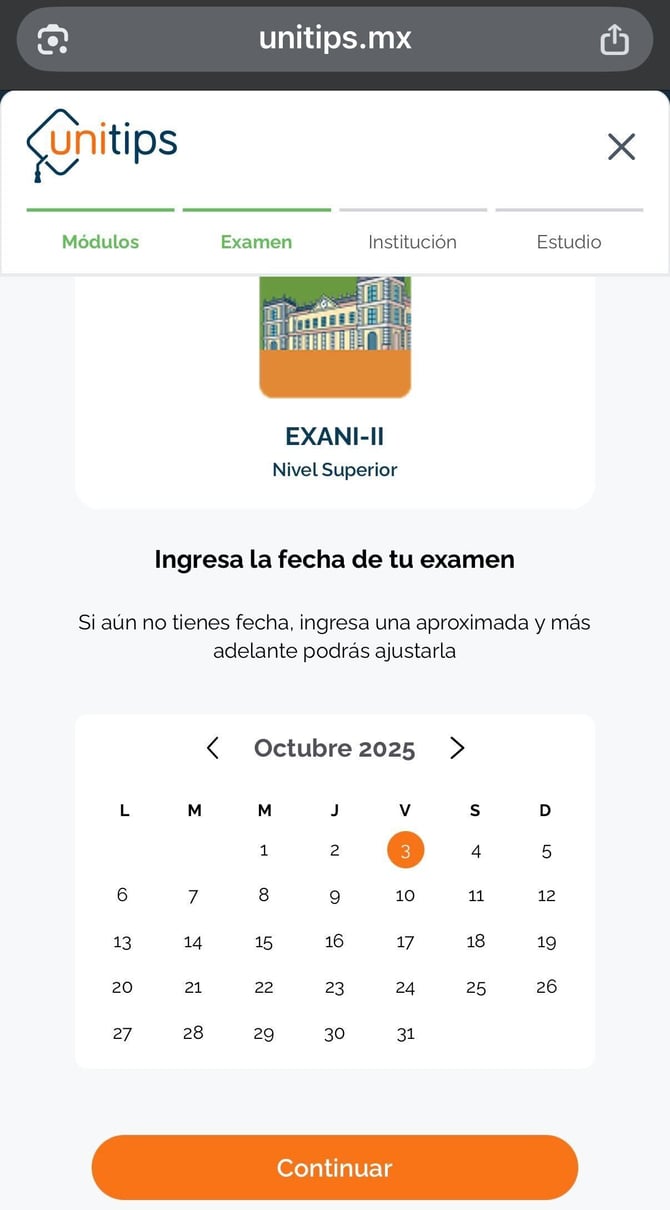Select October 31 on the calendar
The image size is (670, 1210).
point(405,1034)
